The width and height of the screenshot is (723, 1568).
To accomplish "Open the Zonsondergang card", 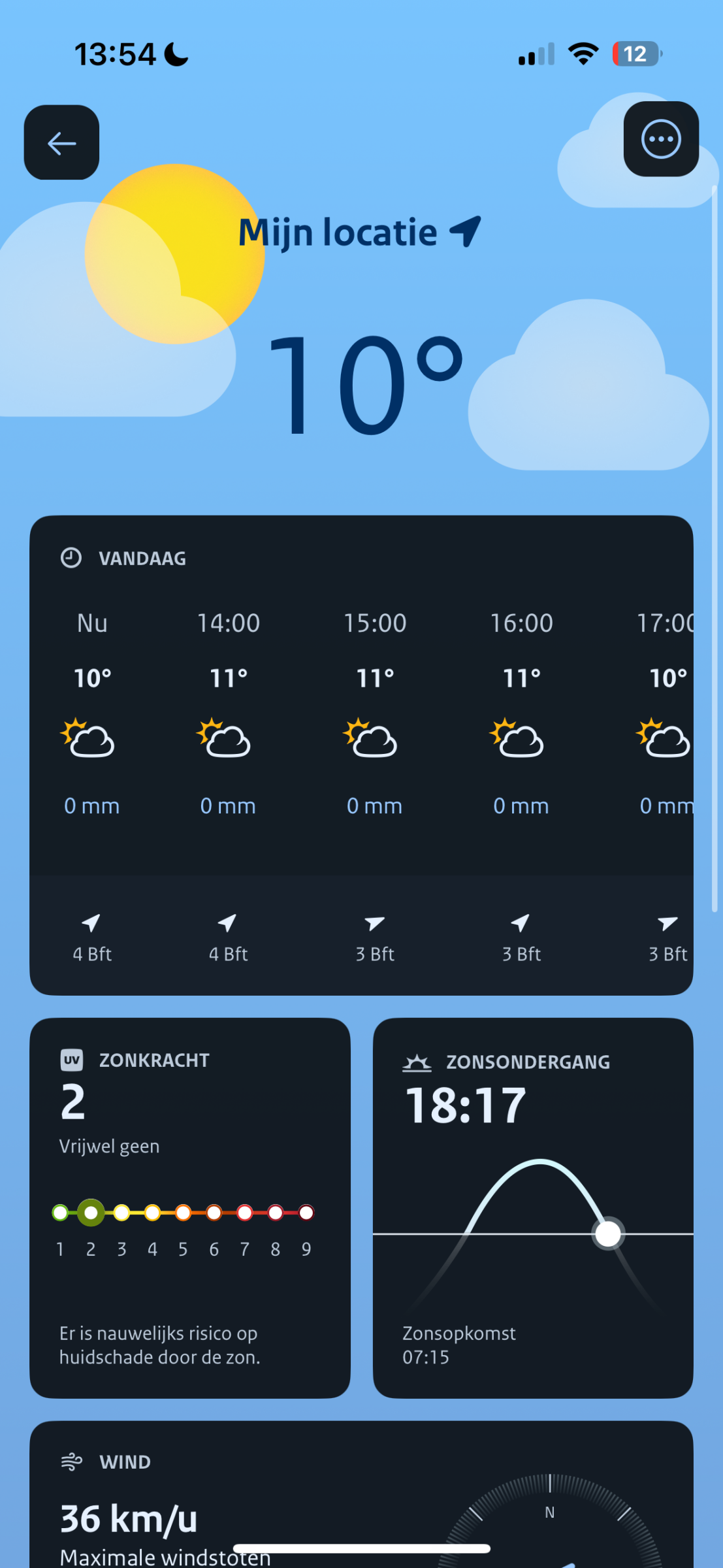I will (x=532, y=1206).
